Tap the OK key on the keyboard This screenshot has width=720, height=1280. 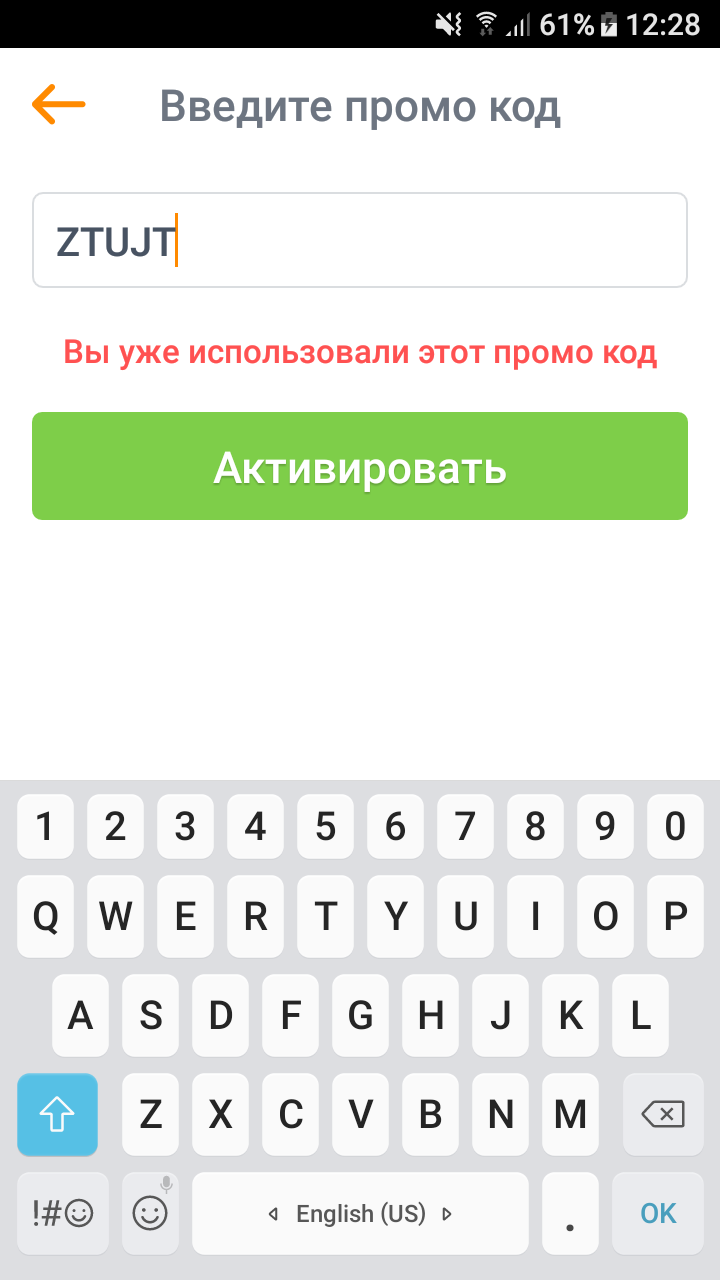click(658, 1213)
